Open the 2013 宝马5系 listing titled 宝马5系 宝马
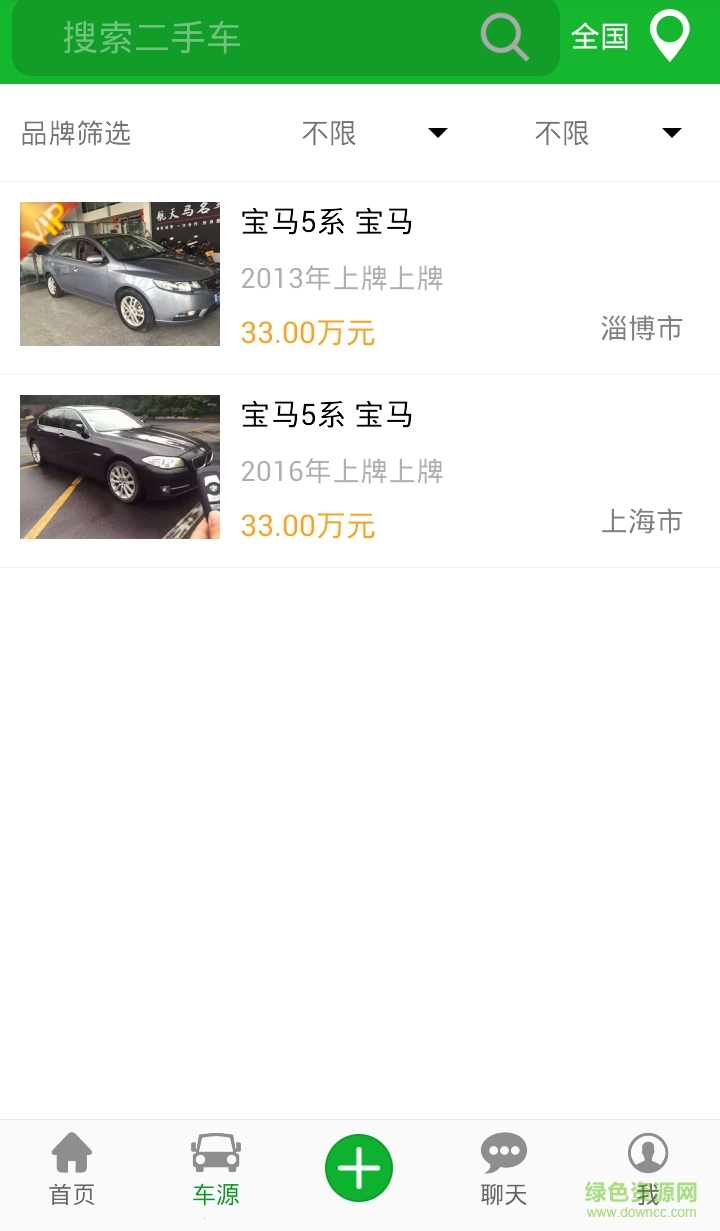Image resolution: width=720 pixels, height=1231 pixels. [326, 223]
